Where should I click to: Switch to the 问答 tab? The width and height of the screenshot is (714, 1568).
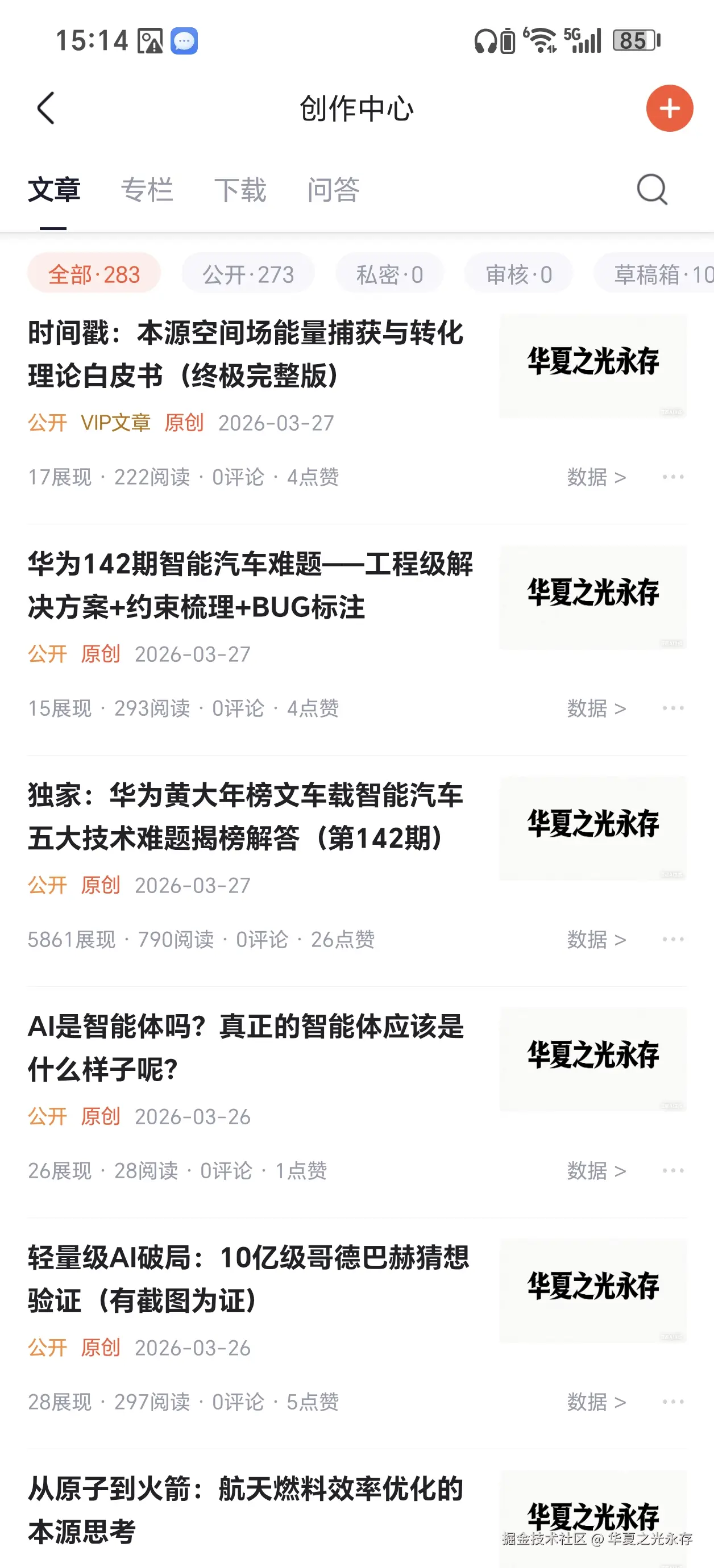coord(334,190)
